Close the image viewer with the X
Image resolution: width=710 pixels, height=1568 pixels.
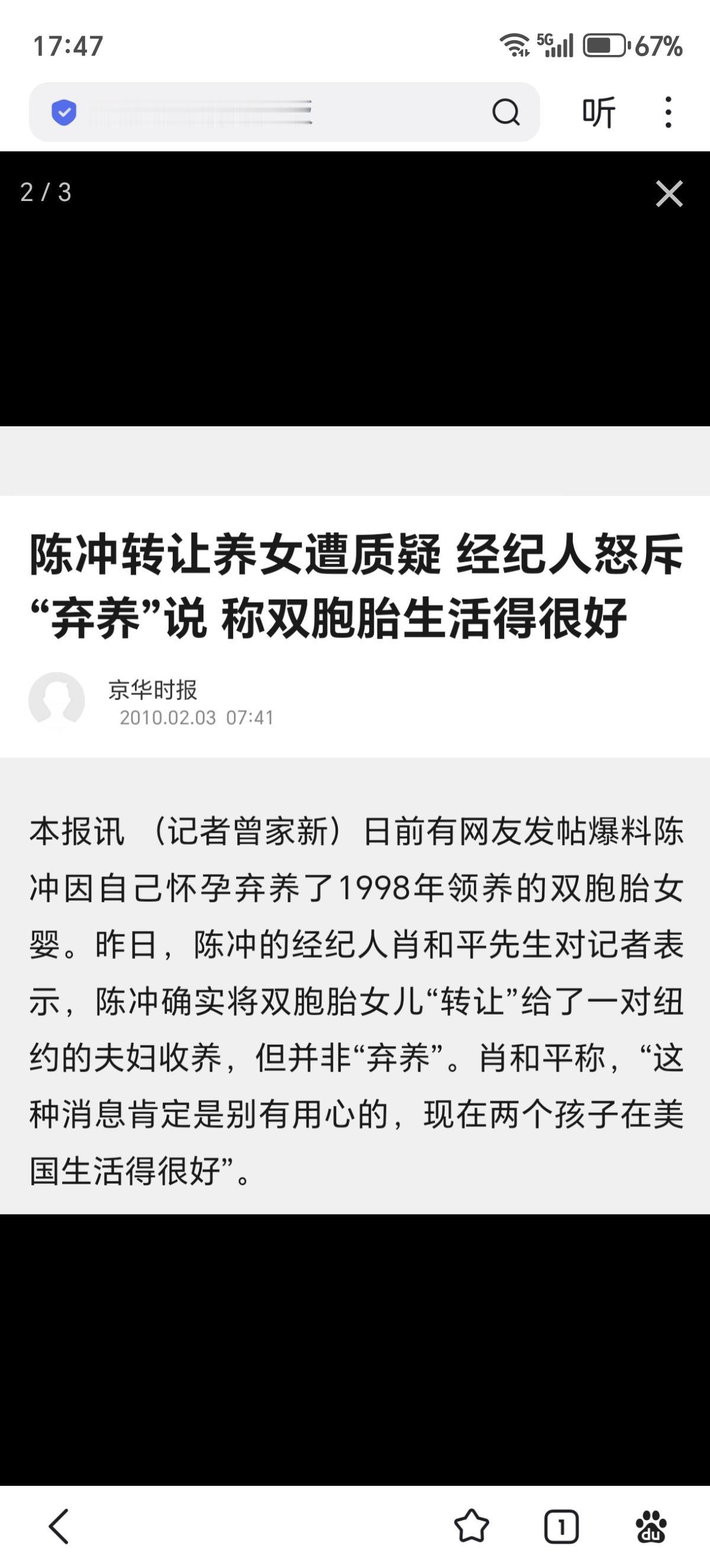669,195
